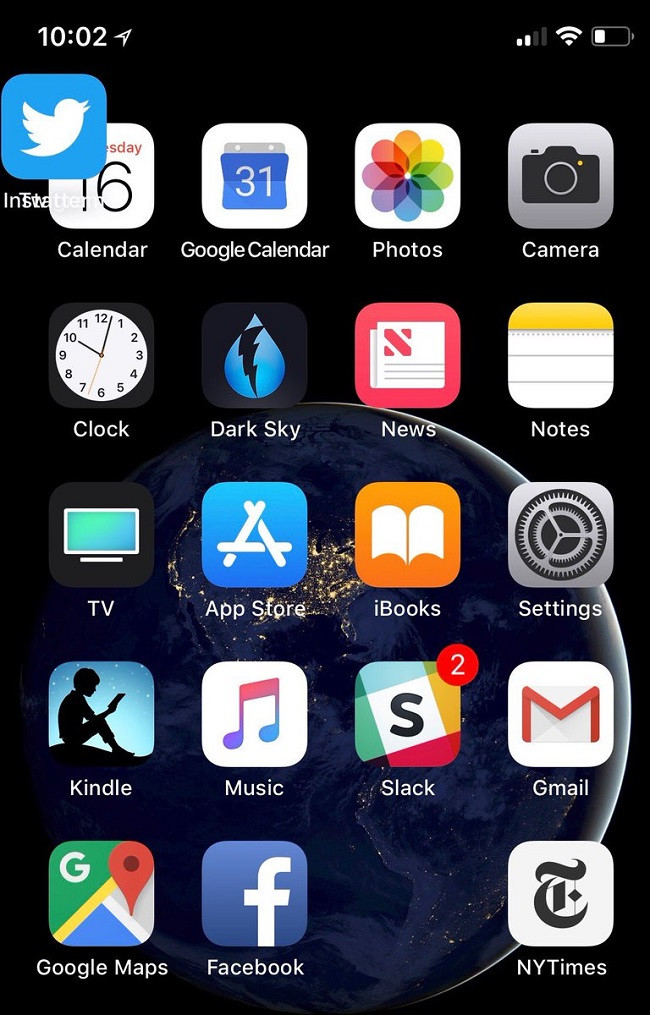This screenshot has height=1015, width=650.
Task: Open the Notes app
Action: pos(560,355)
